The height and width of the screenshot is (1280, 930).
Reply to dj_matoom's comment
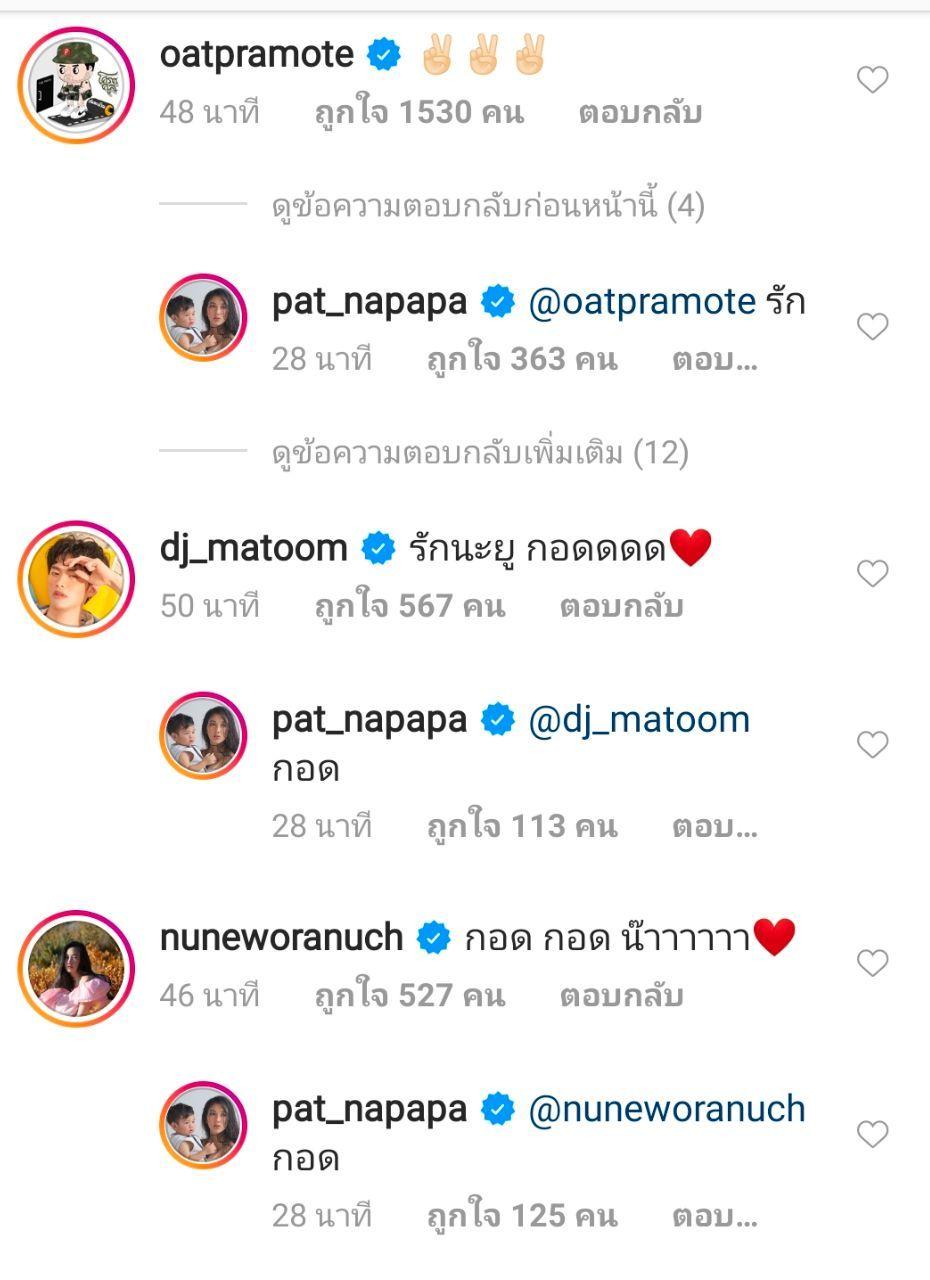tap(621, 606)
